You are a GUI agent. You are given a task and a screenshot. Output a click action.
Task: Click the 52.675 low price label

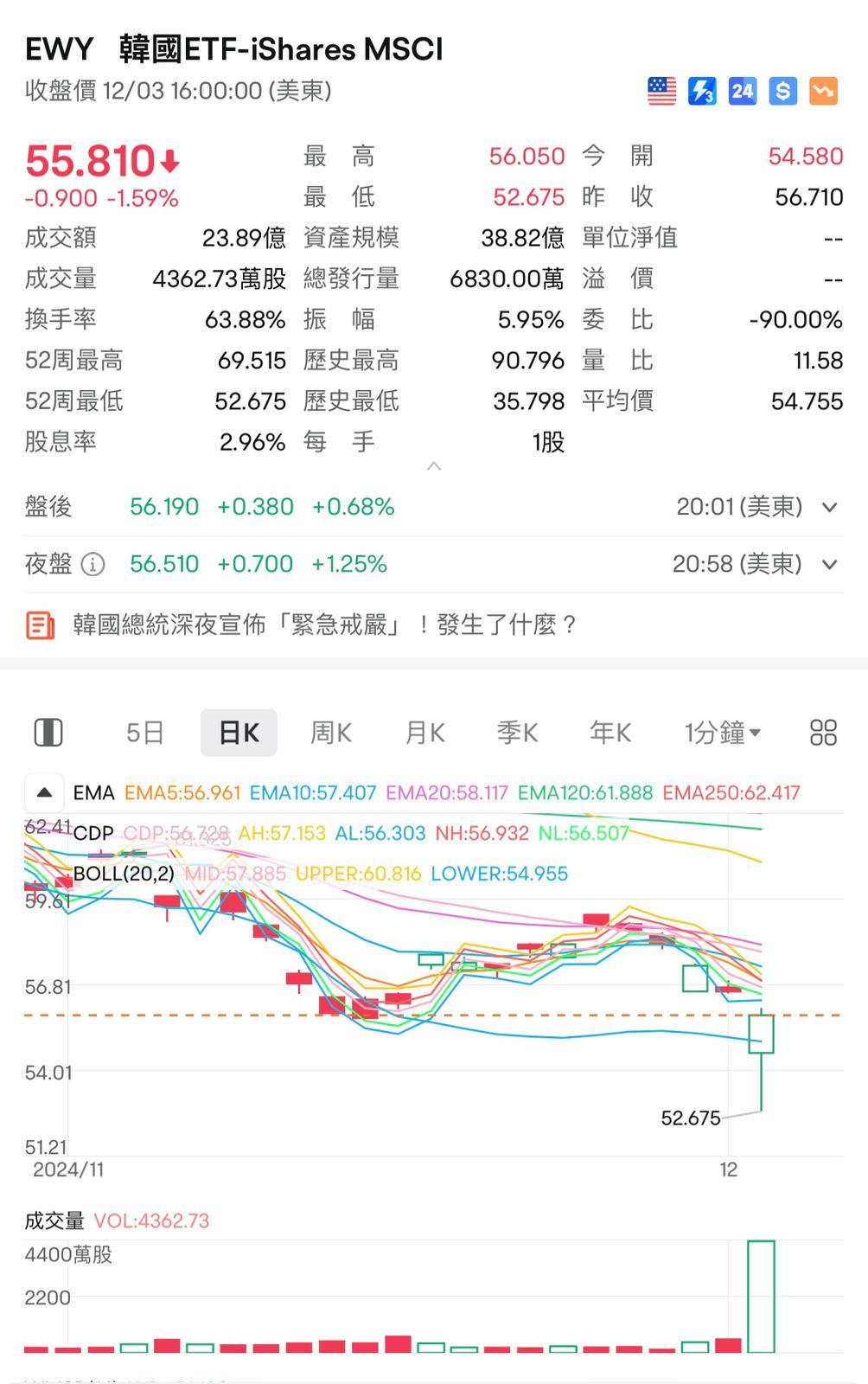[691, 1118]
